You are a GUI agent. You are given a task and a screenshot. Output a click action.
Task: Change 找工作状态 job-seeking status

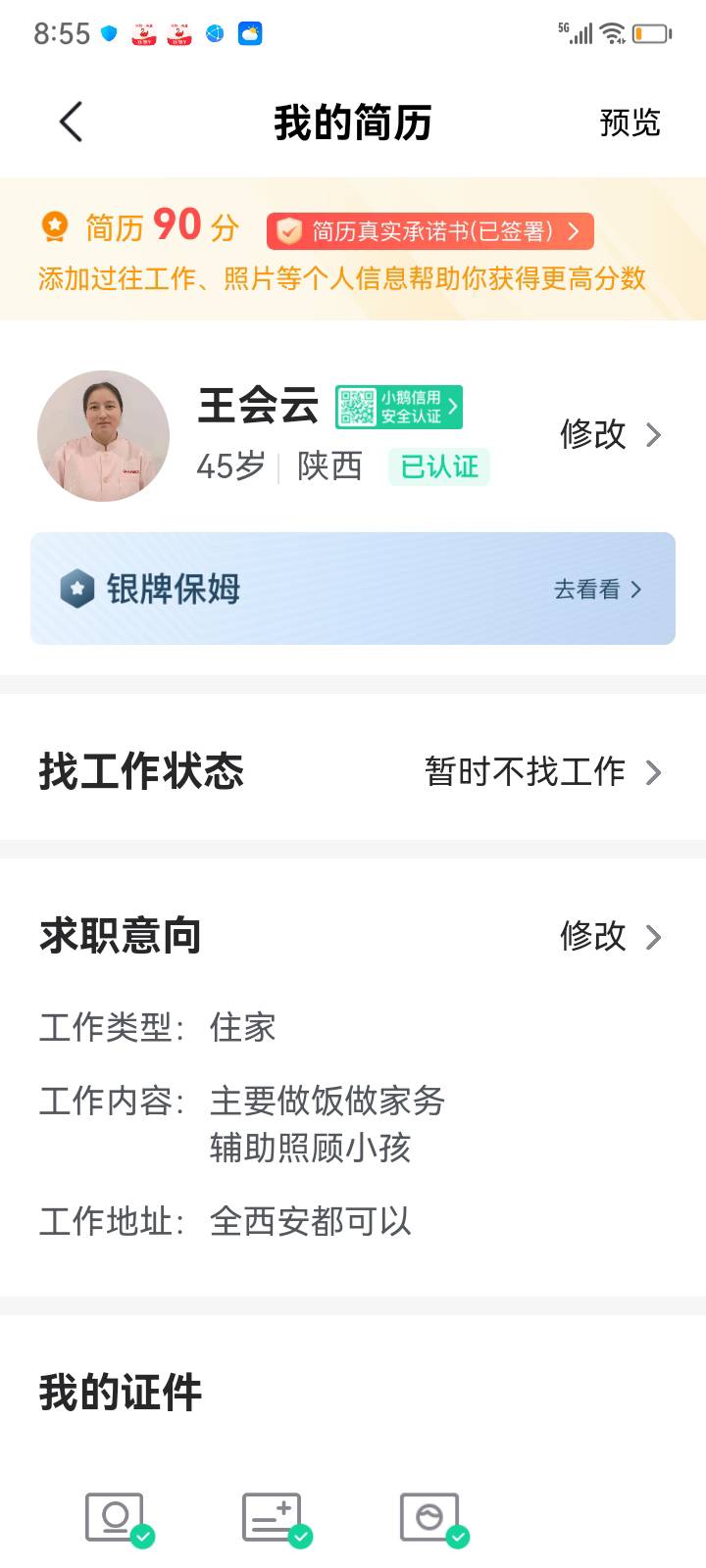[x=542, y=772]
